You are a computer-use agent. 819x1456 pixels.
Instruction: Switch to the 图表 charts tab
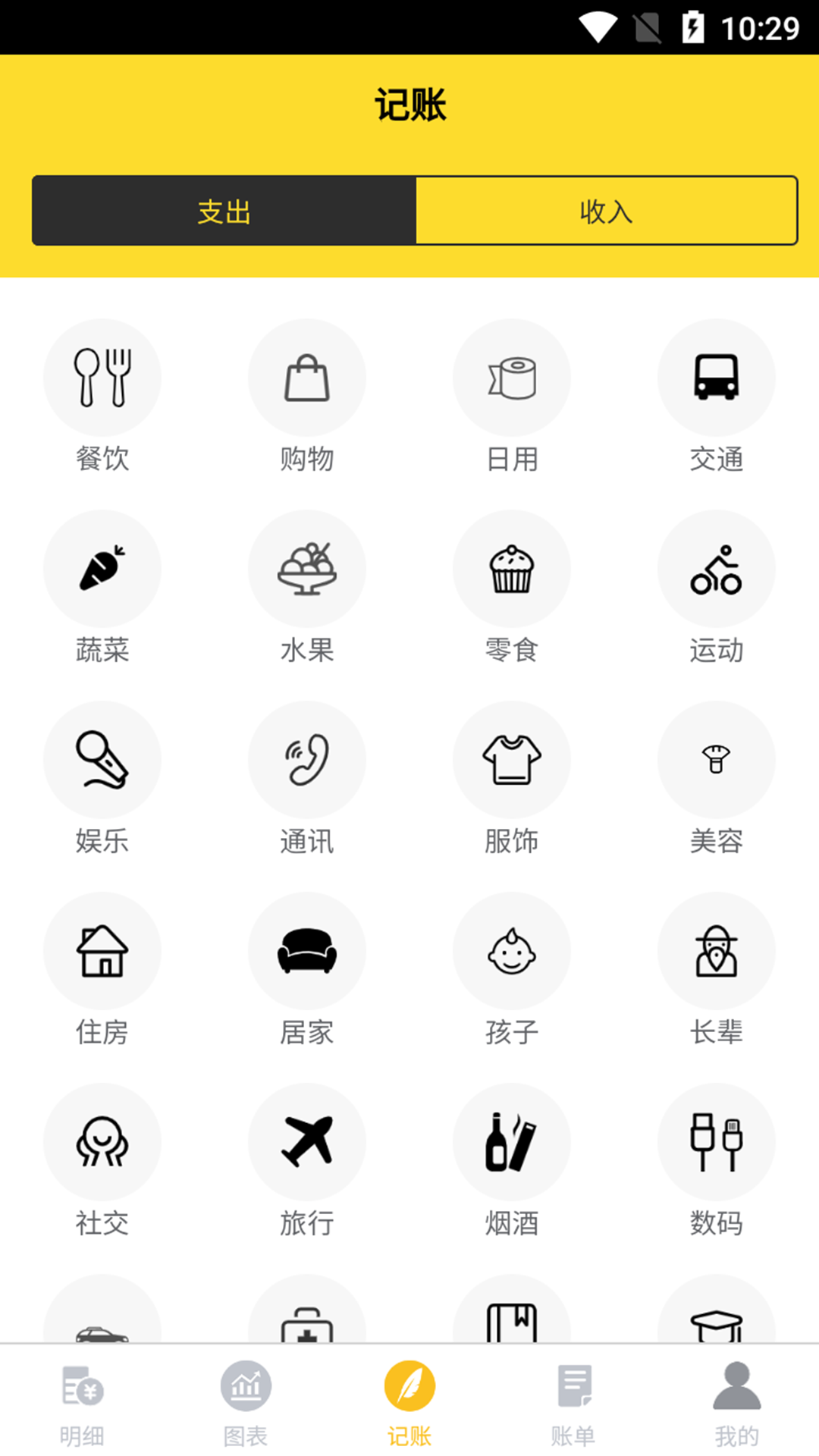click(x=246, y=1403)
